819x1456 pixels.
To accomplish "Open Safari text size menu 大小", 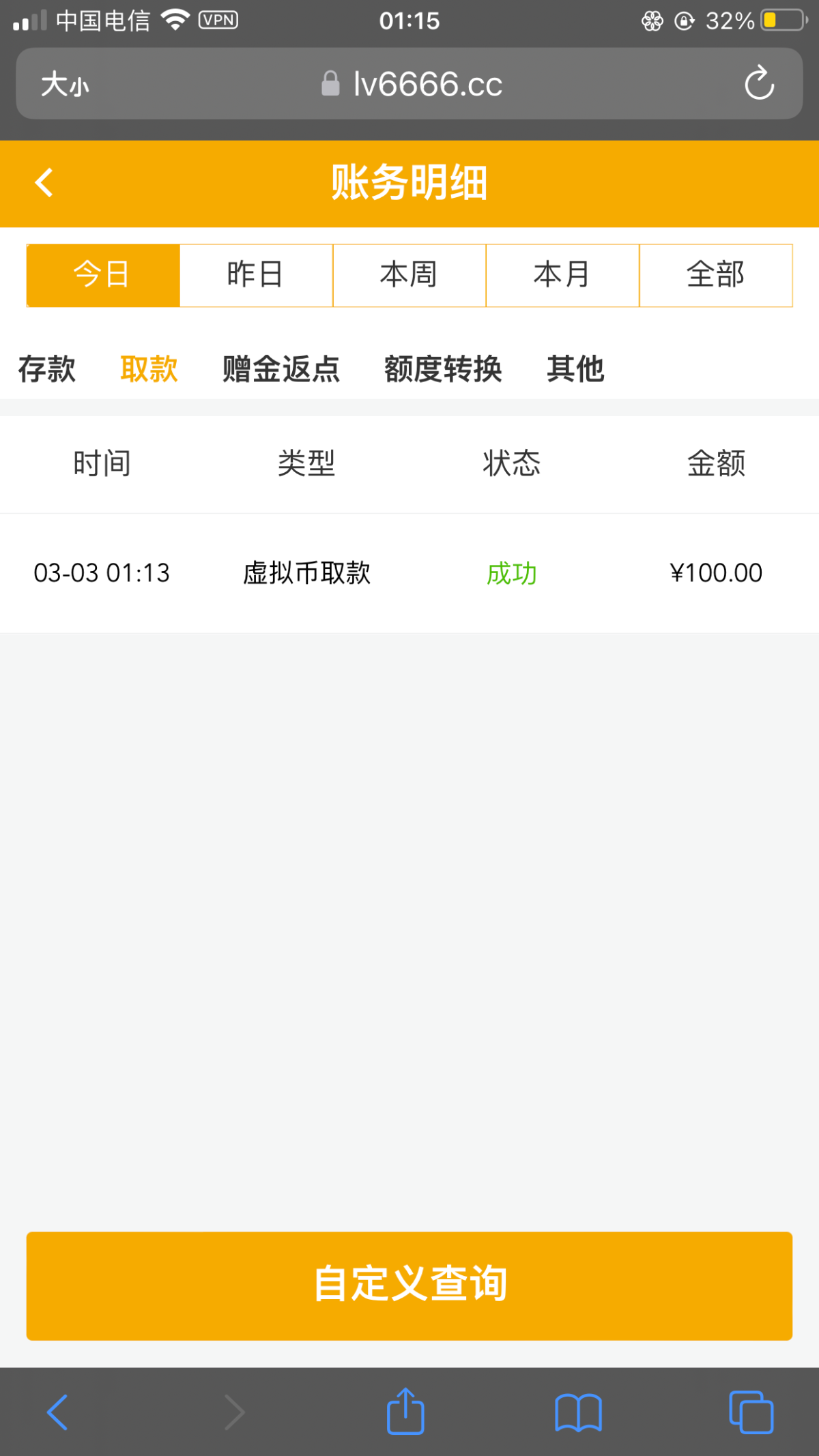I will point(65,85).
